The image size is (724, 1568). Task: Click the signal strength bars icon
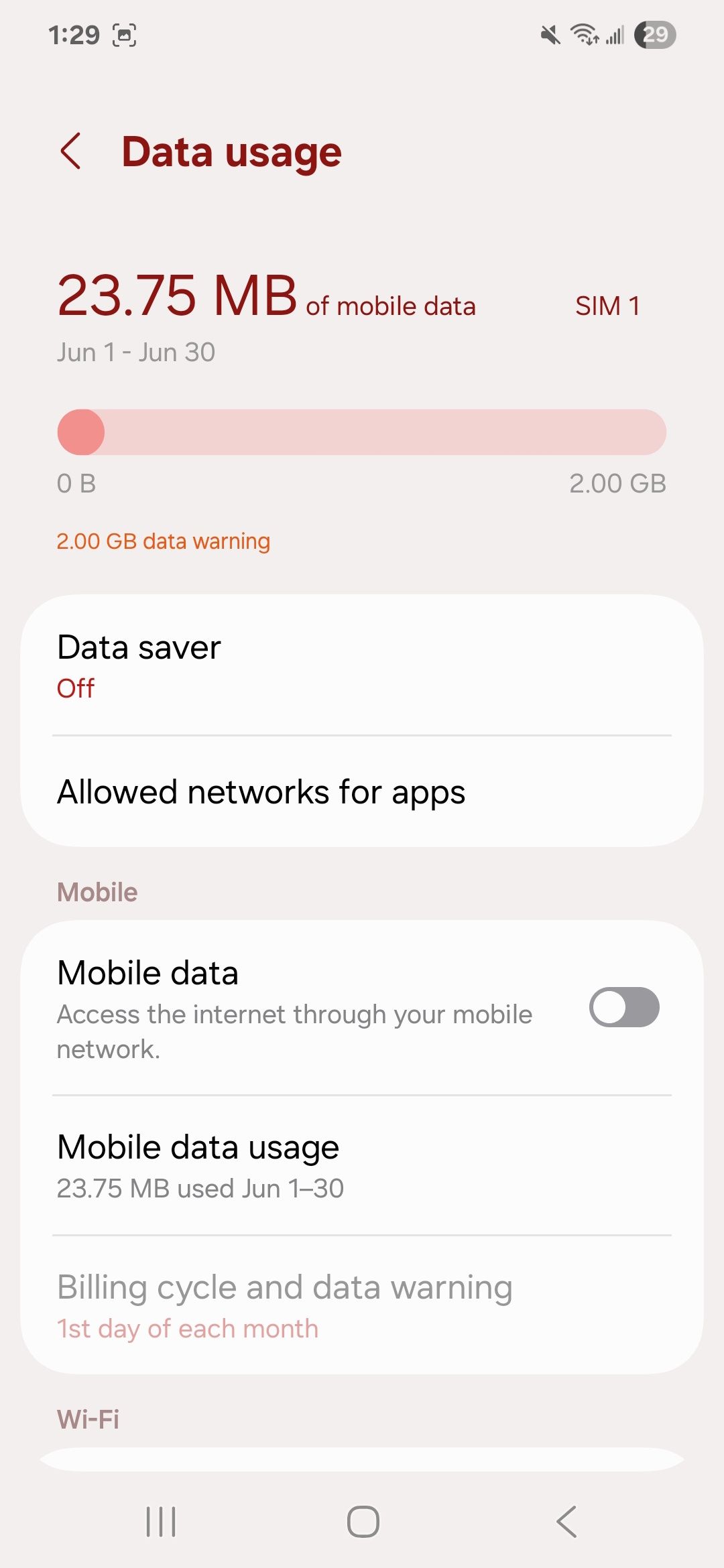tap(614, 36)
